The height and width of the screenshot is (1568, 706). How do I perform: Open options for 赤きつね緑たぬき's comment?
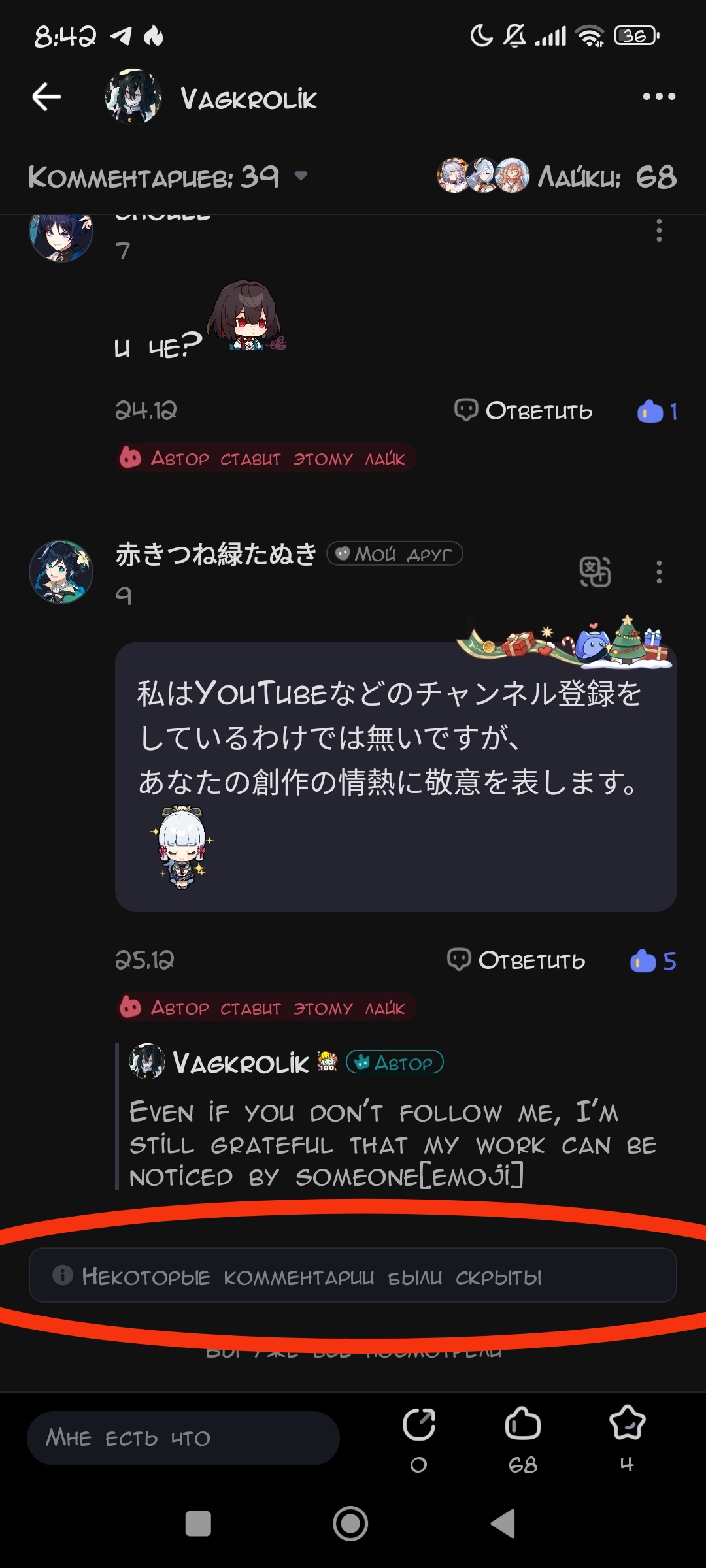(x=659, y=572)
